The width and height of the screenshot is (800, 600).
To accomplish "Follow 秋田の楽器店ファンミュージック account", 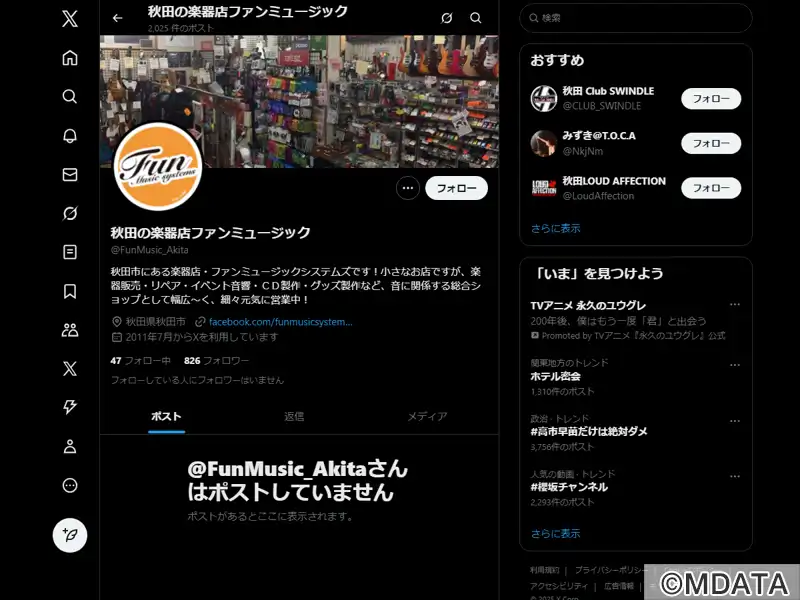I will coord(456,188).
